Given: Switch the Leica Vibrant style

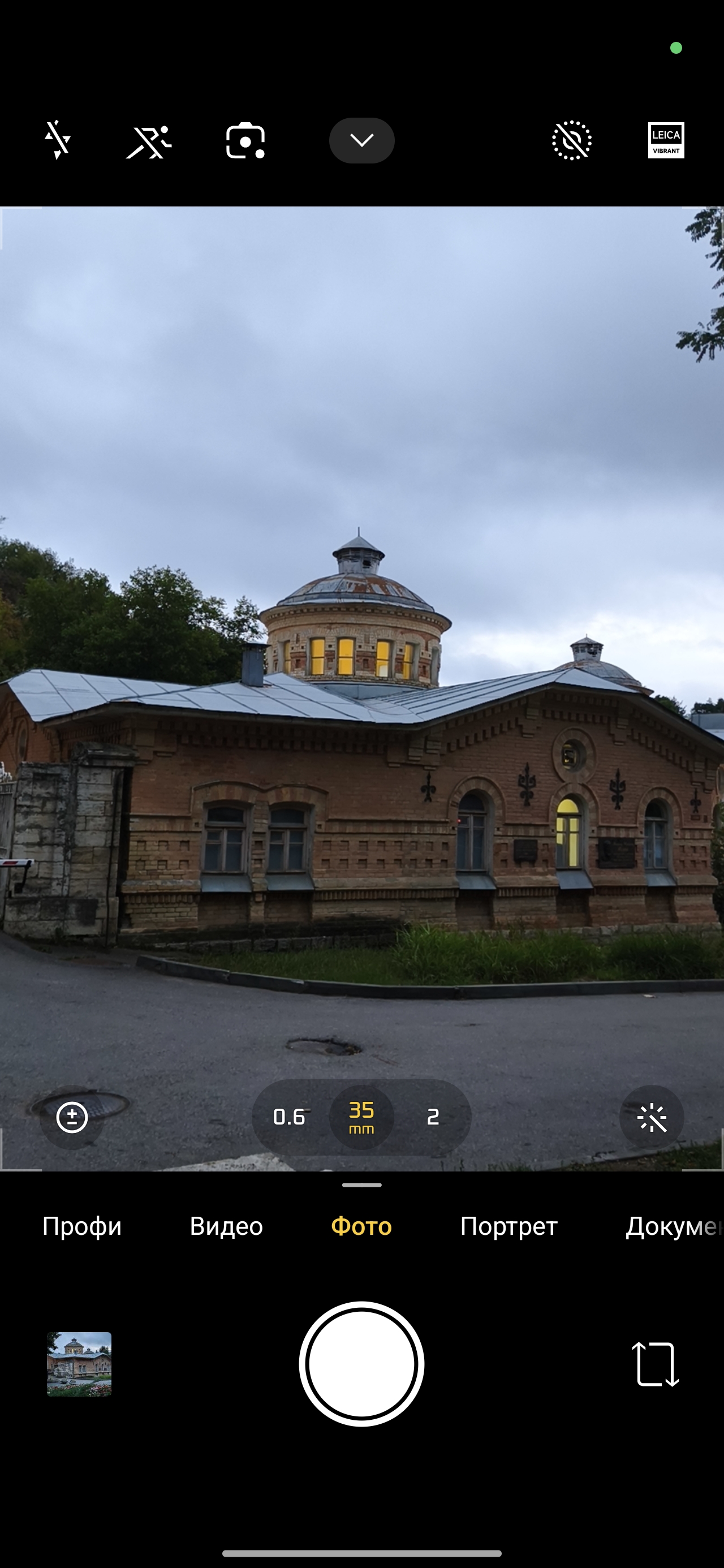Looking at the screenshot, I should coord(666,141).
